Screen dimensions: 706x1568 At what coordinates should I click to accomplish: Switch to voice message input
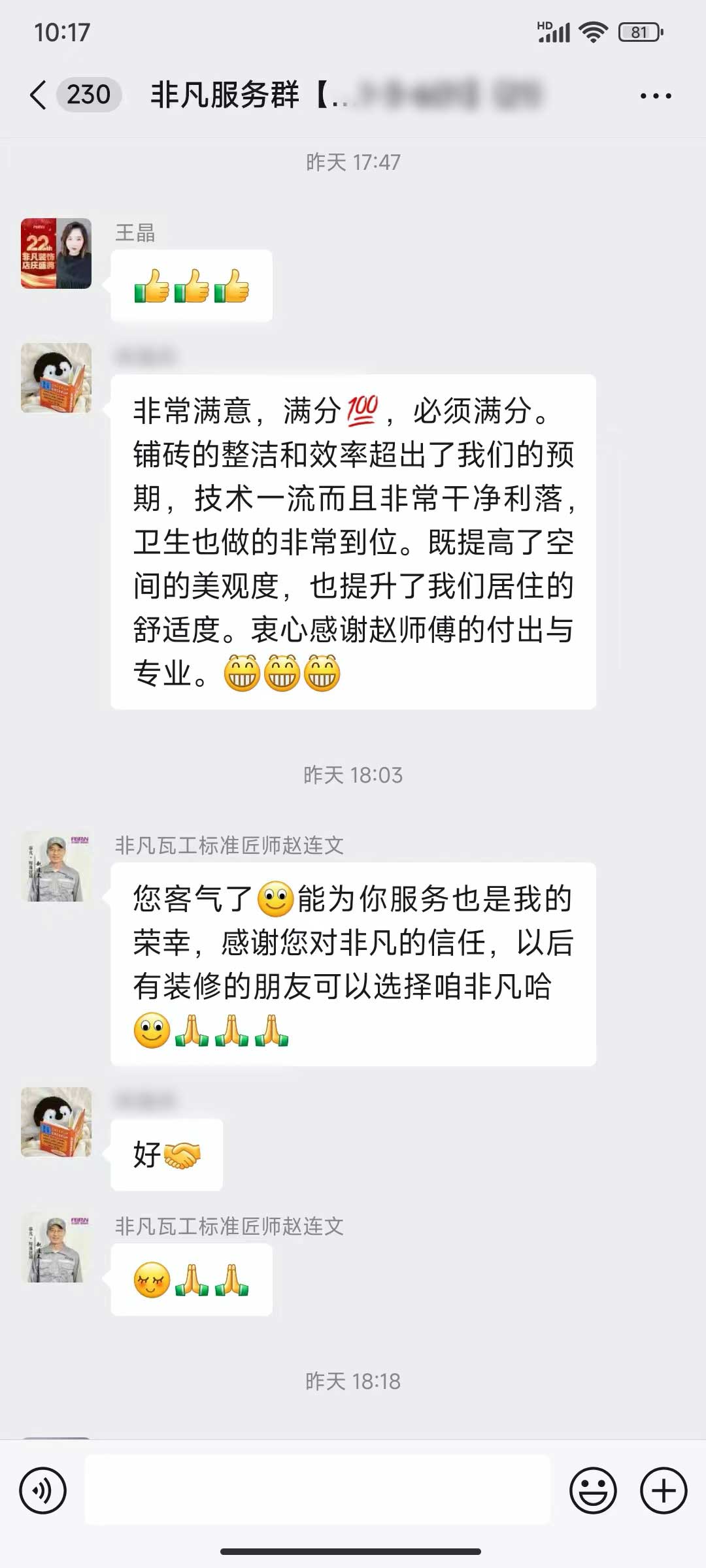coord(43,1490)
